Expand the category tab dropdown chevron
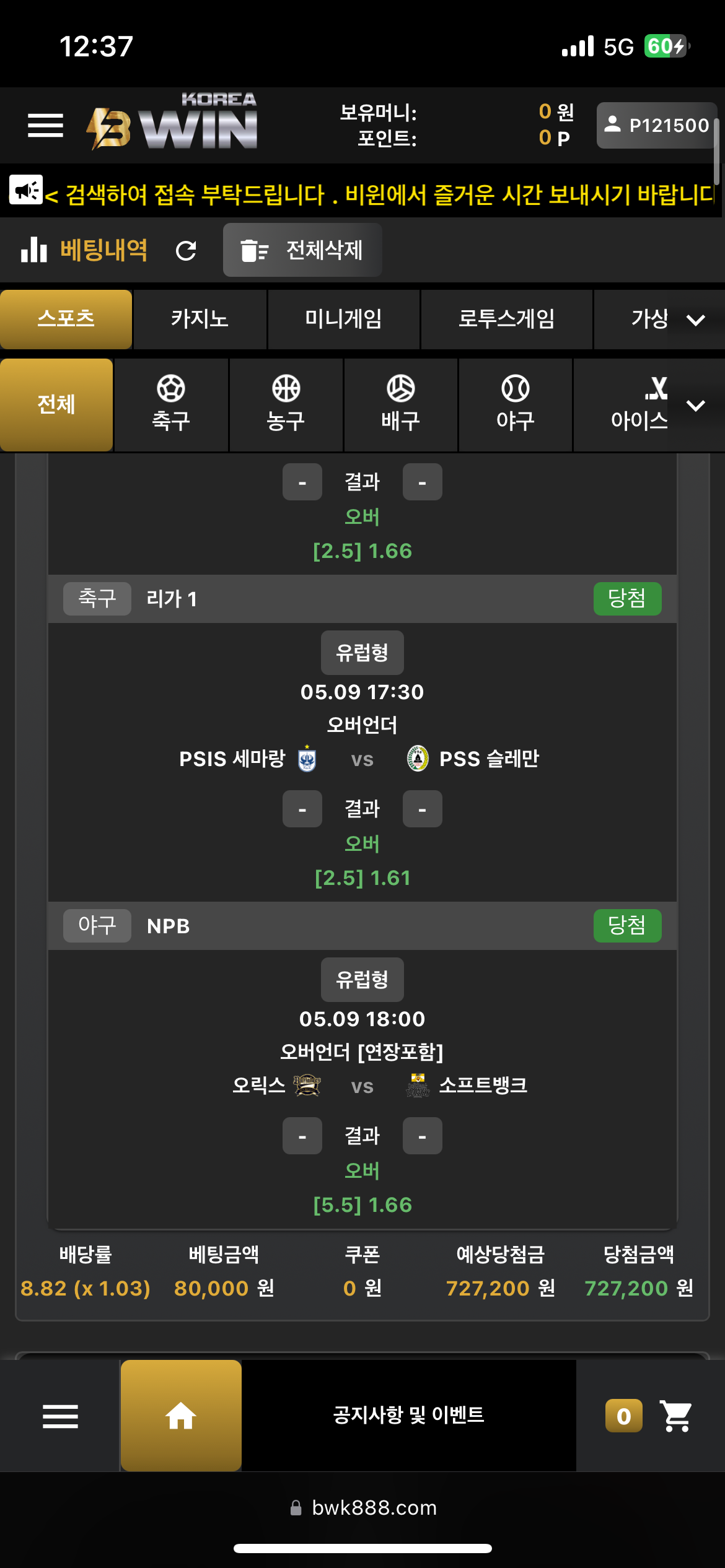 [x=696, y=320]
